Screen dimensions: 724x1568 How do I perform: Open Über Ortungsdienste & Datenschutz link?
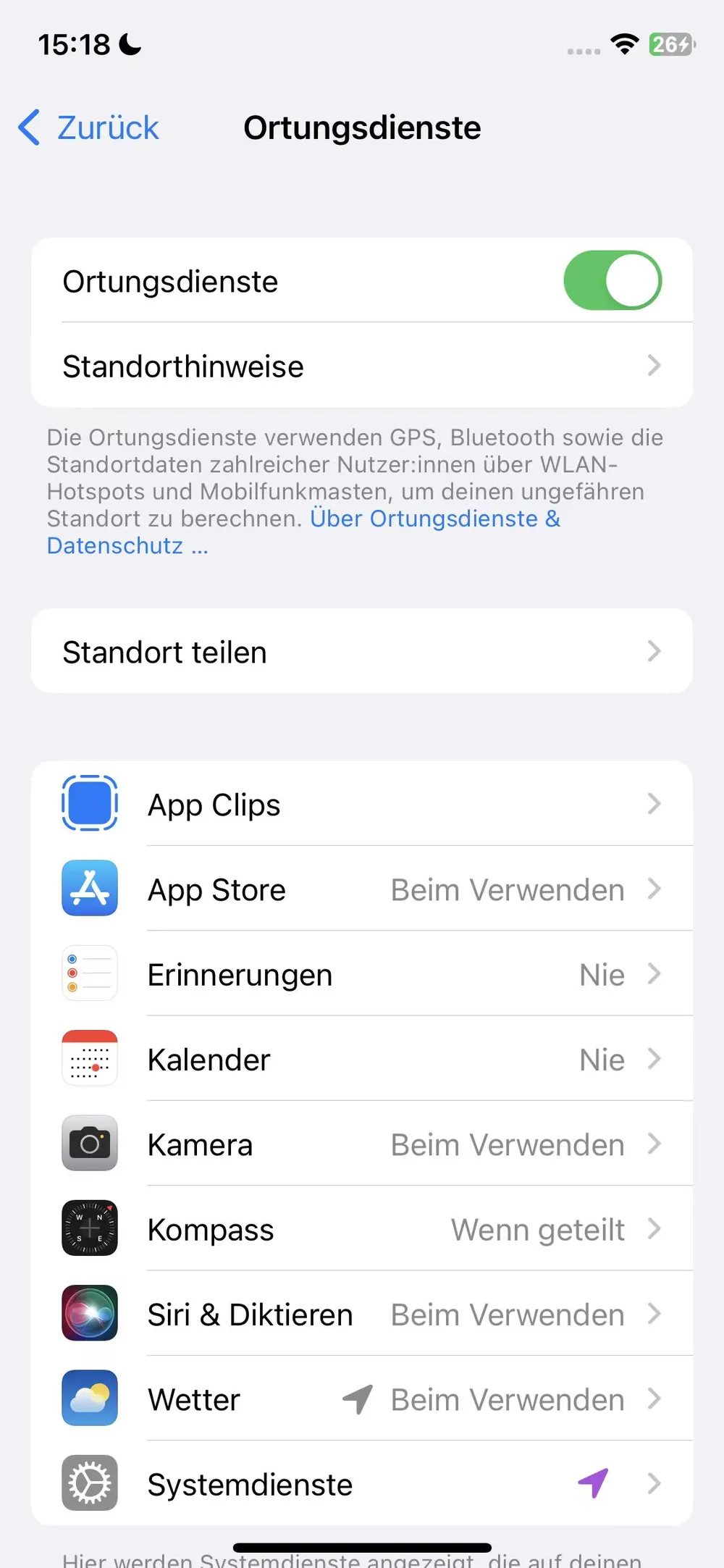(434, 519)
